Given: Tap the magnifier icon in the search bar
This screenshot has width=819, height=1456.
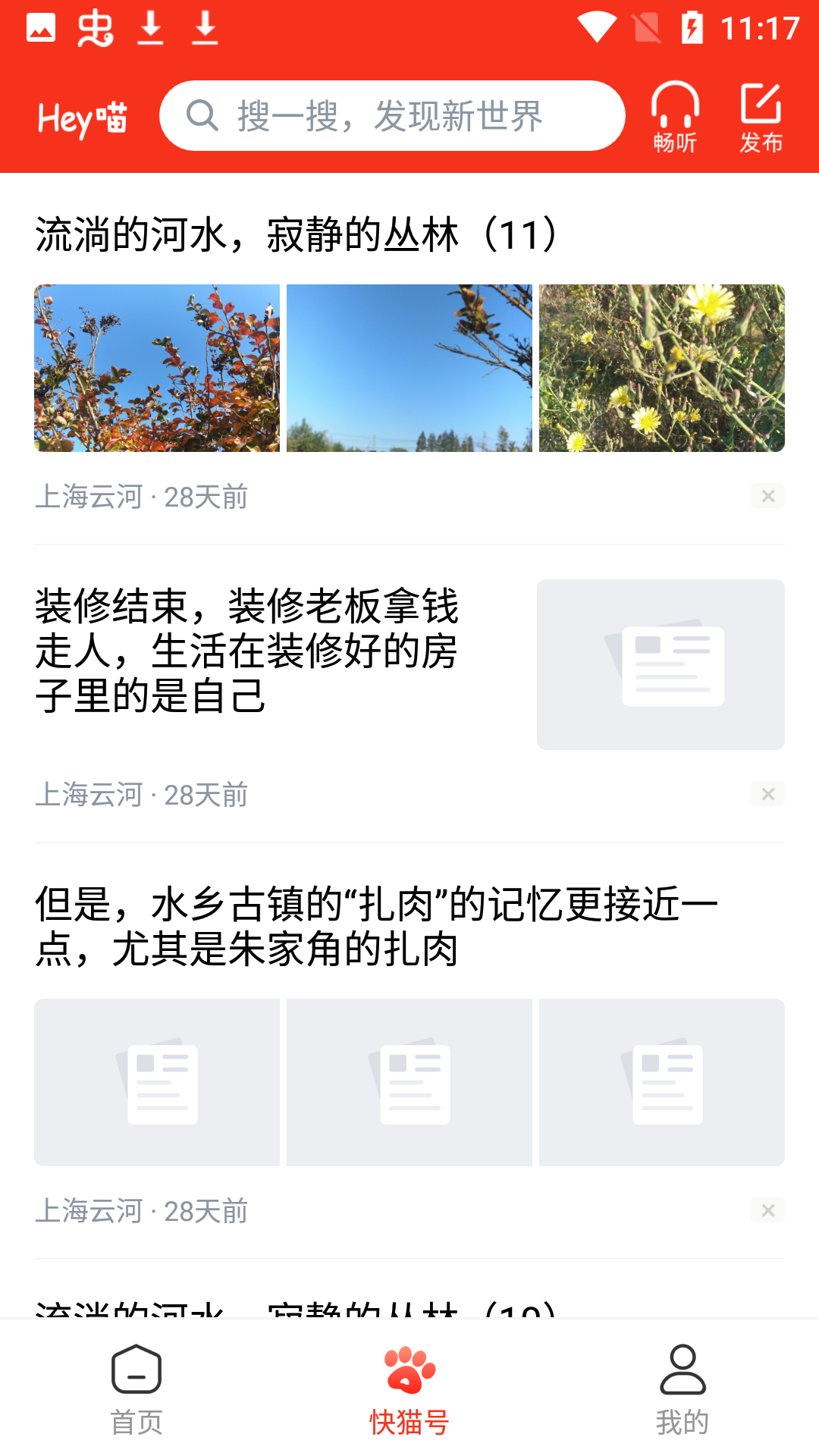Looking at the screenshot, I should (x=201, y=116).
